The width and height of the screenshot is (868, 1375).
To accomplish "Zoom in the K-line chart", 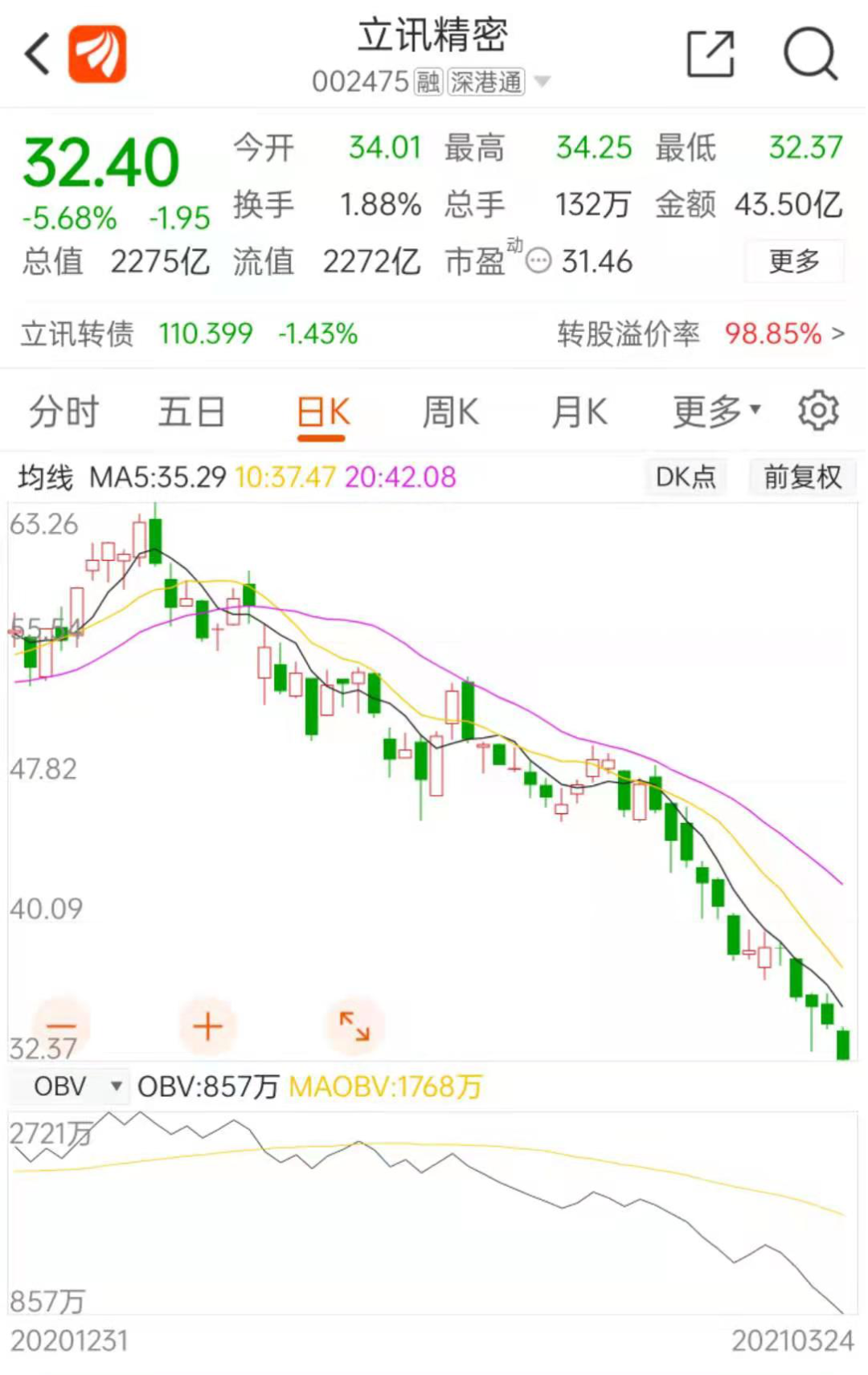I will click(208, 1025).
